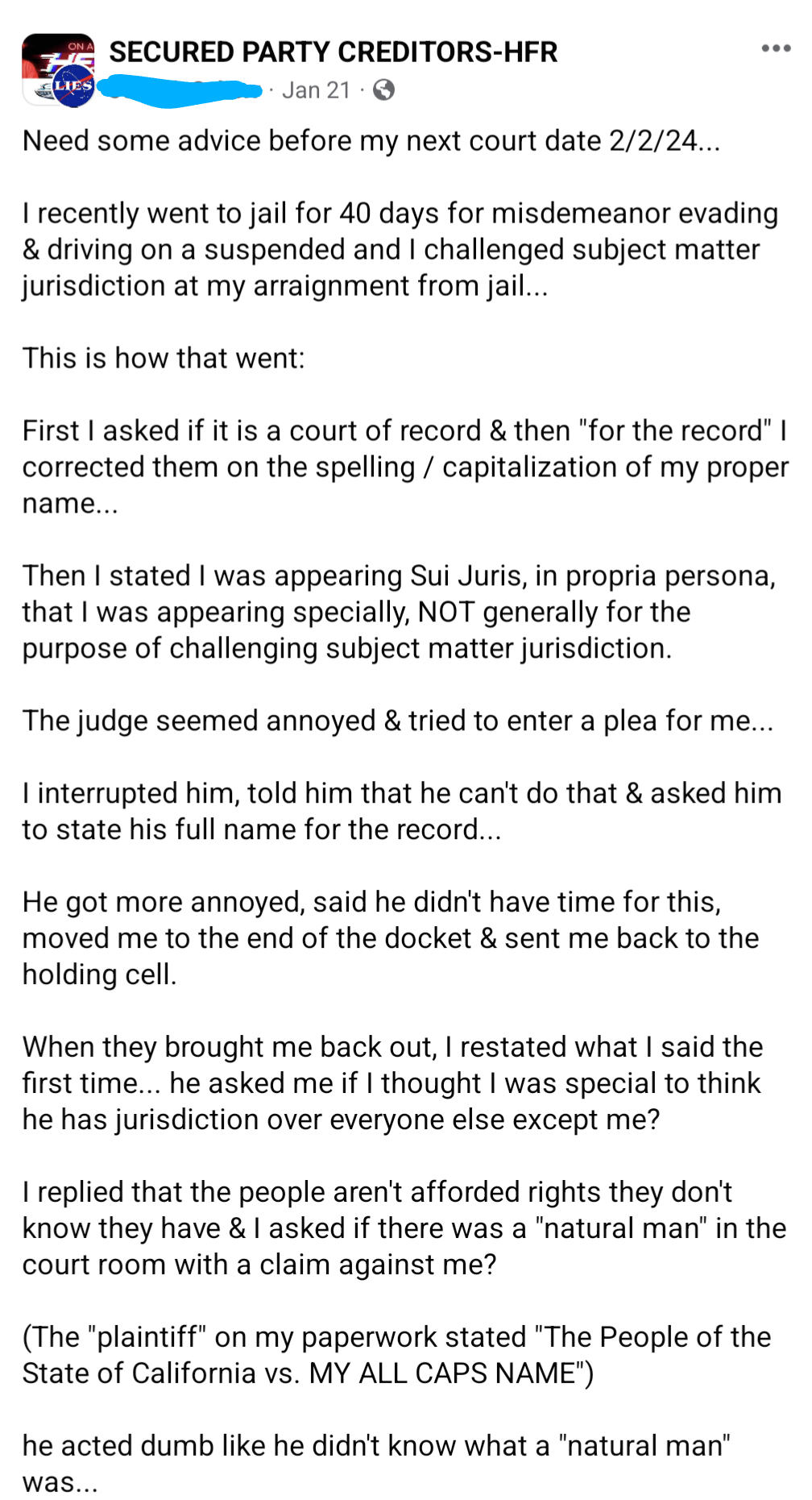Tap the group's profile picture
Image resolution: width=812 pixels, height=1500 pixels.
click(x=58, y=70)
